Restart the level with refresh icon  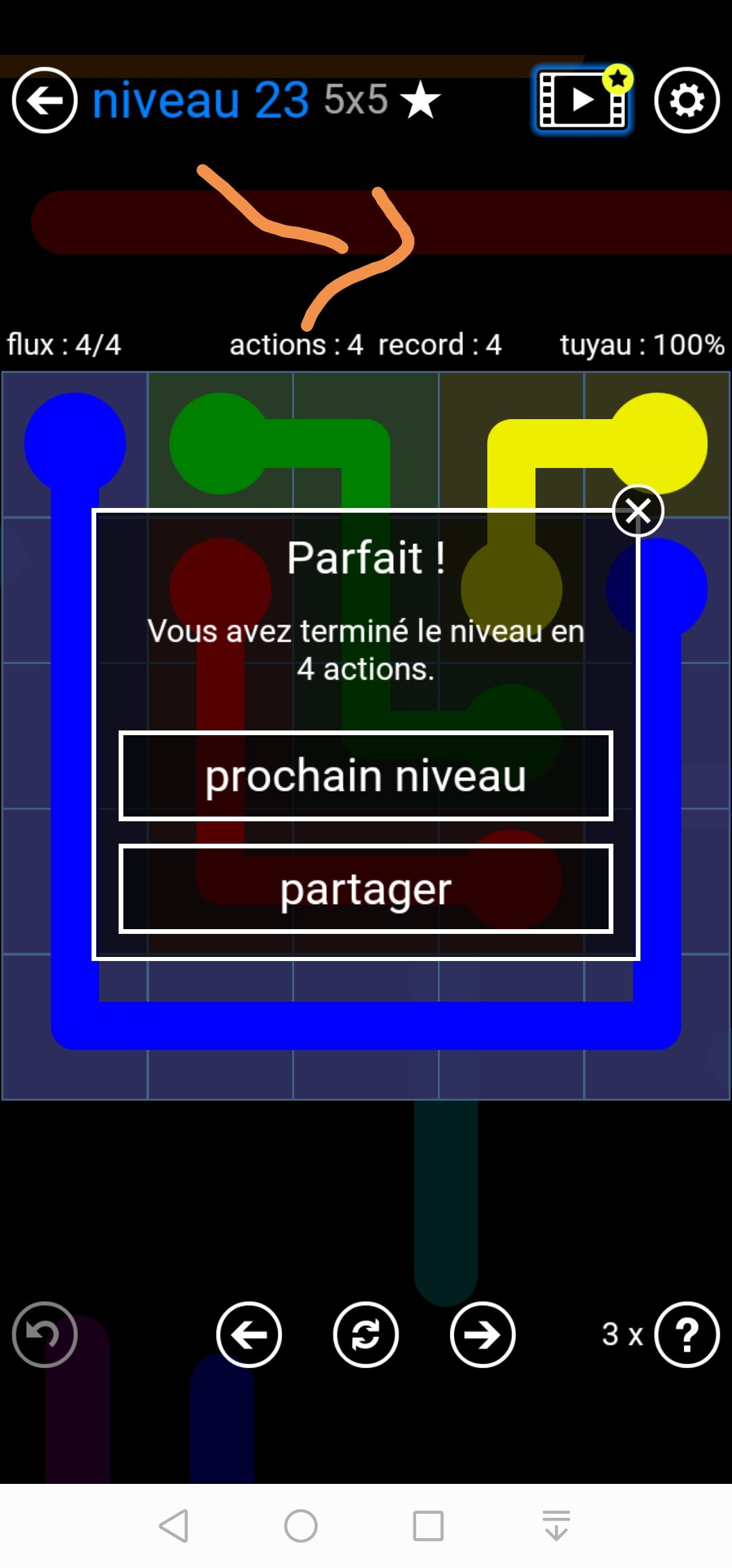(366, 1335)
